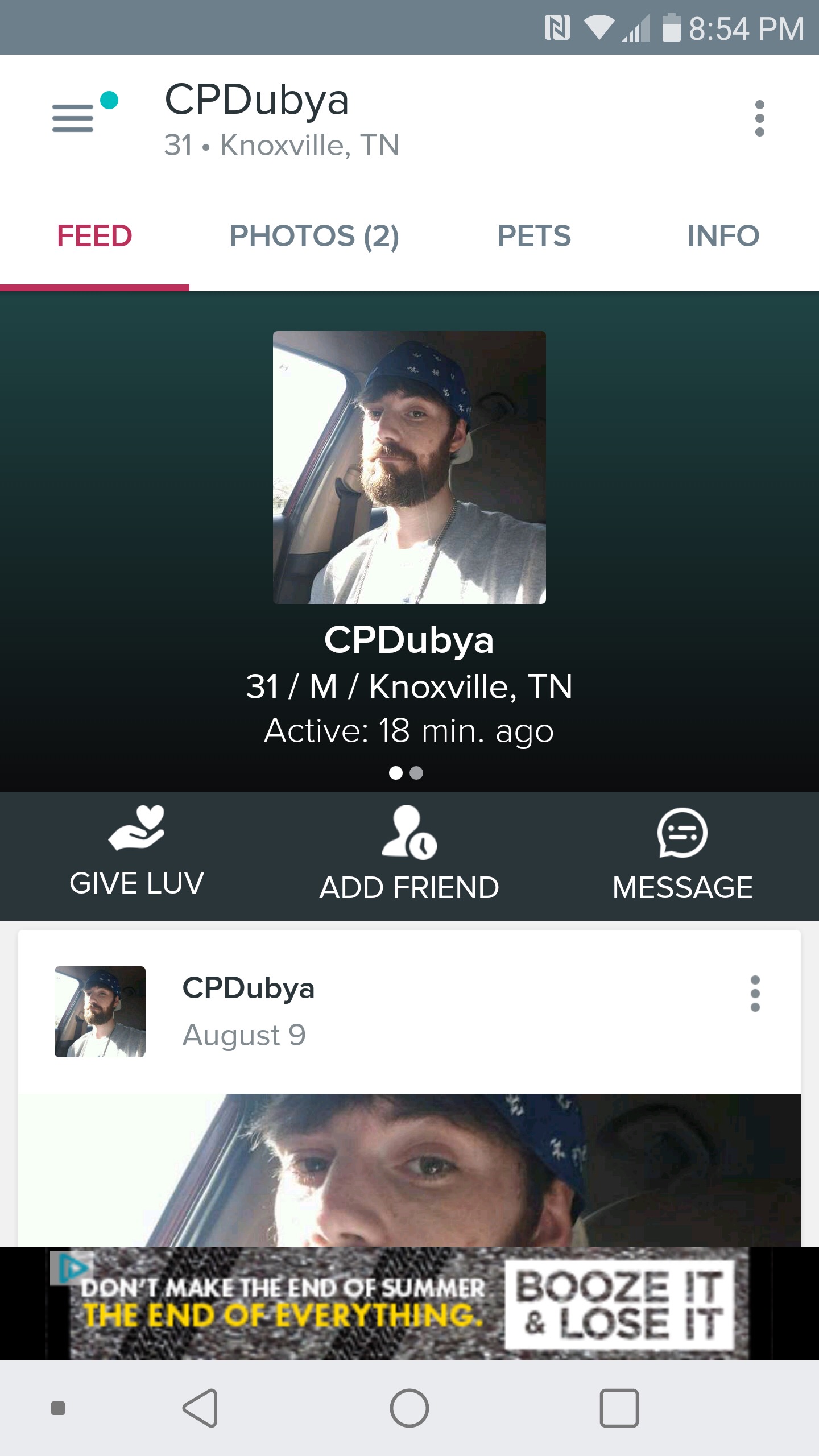Switch to the Info tab
The height and width of the screenshot is (1456, 819).
(x=723, y=236)
